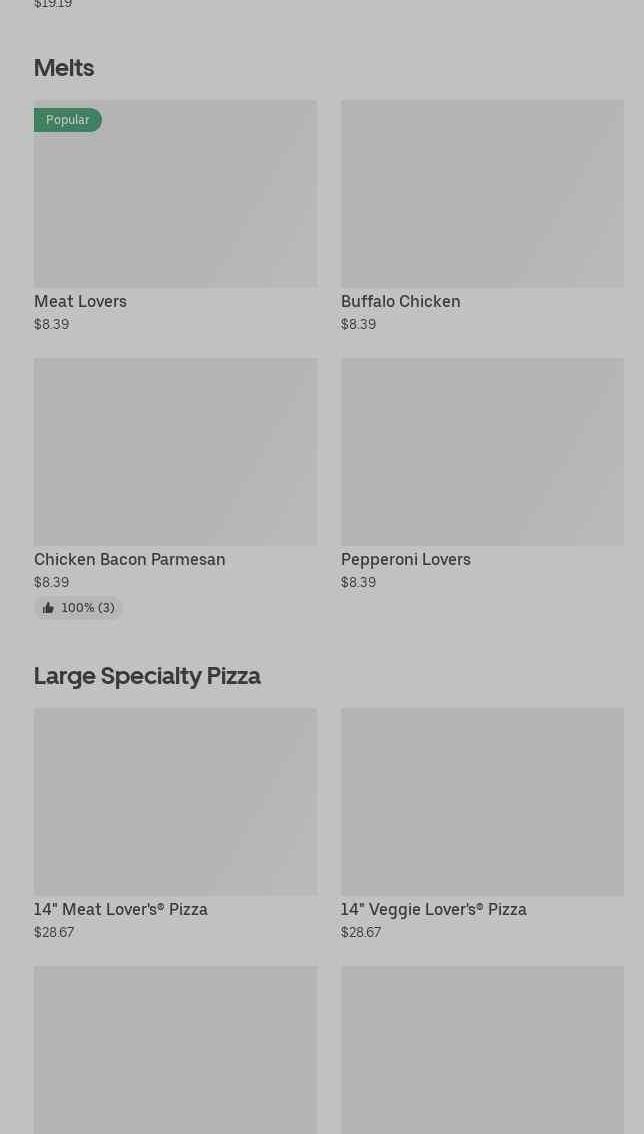Choose the 14" Meat Lover's Pizza
The width and height of the screenshot is (644, 1134).
pos(175,802)
